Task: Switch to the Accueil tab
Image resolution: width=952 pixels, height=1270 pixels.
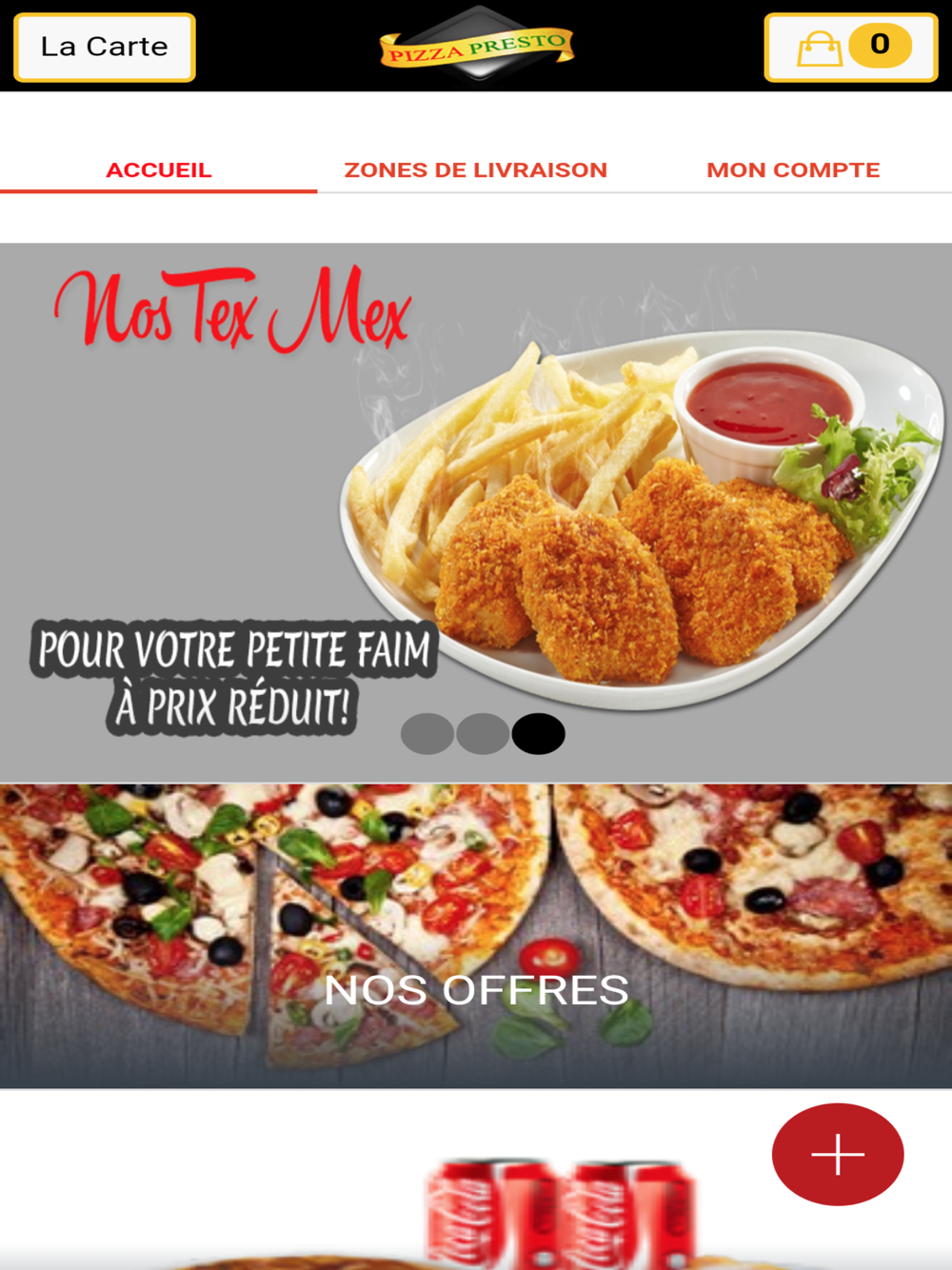Action: [158, 169]
